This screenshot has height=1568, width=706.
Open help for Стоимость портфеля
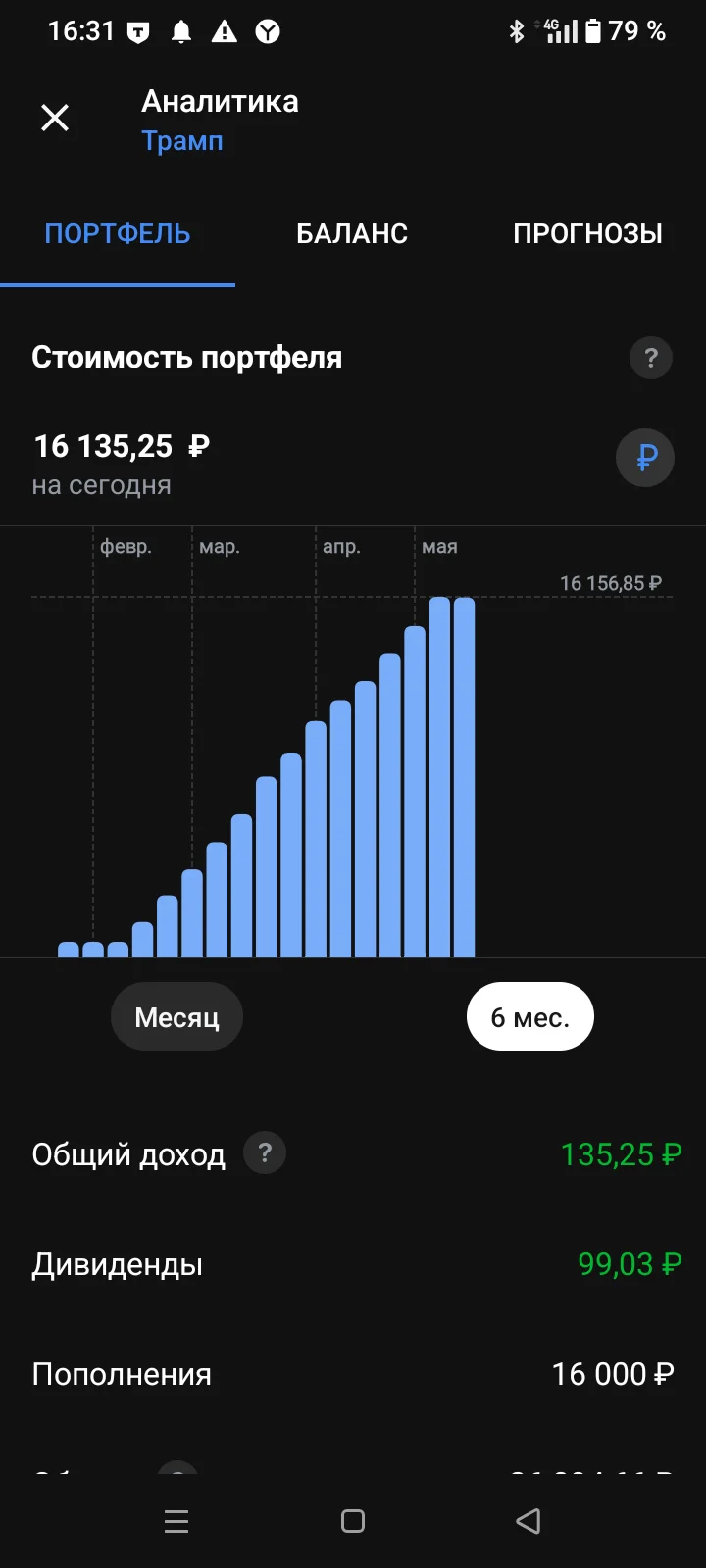(x=651, y=358)
